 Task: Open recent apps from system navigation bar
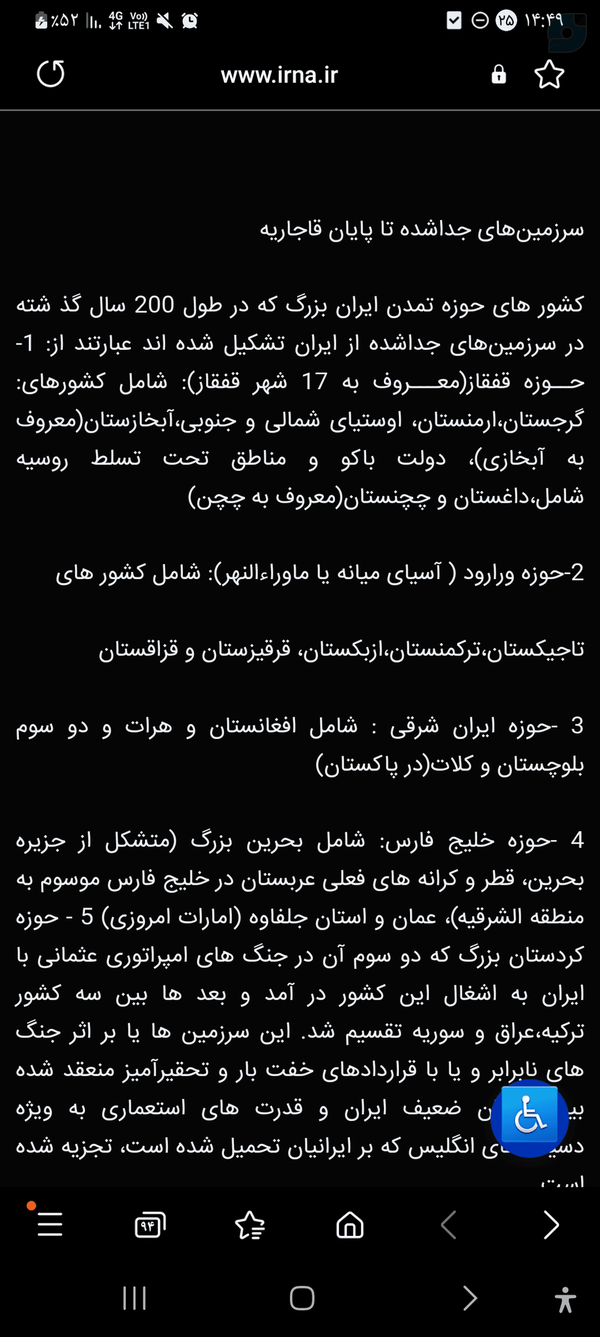(x=134, y=1298)
